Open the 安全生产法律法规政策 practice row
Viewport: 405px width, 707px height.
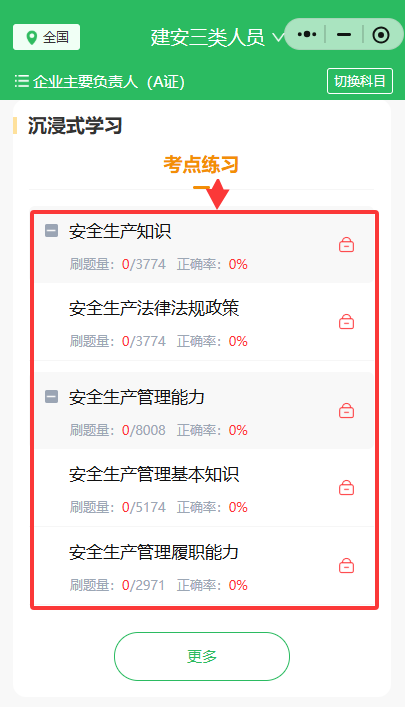click(205, 322)
